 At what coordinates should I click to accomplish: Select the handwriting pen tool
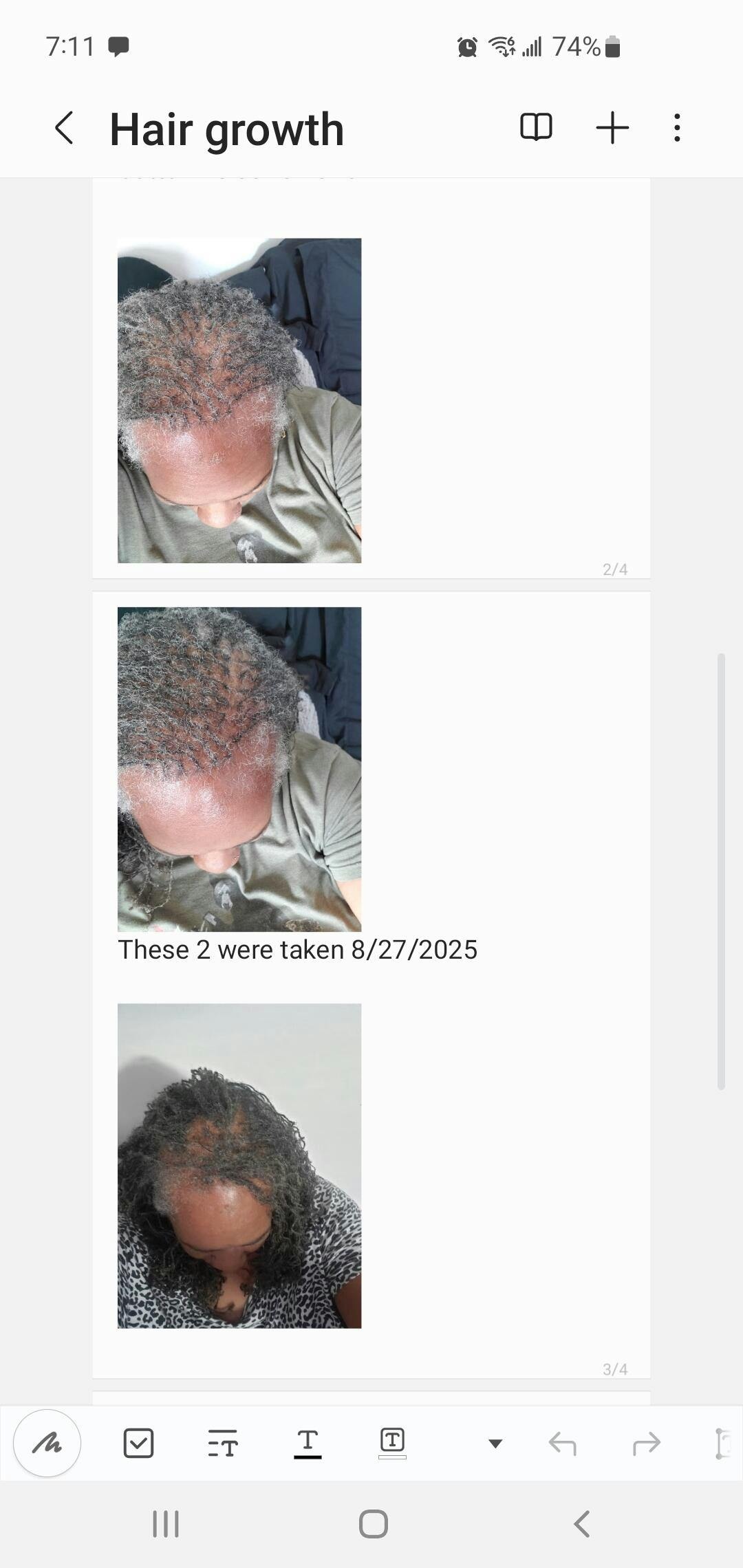coord(47,1443)
